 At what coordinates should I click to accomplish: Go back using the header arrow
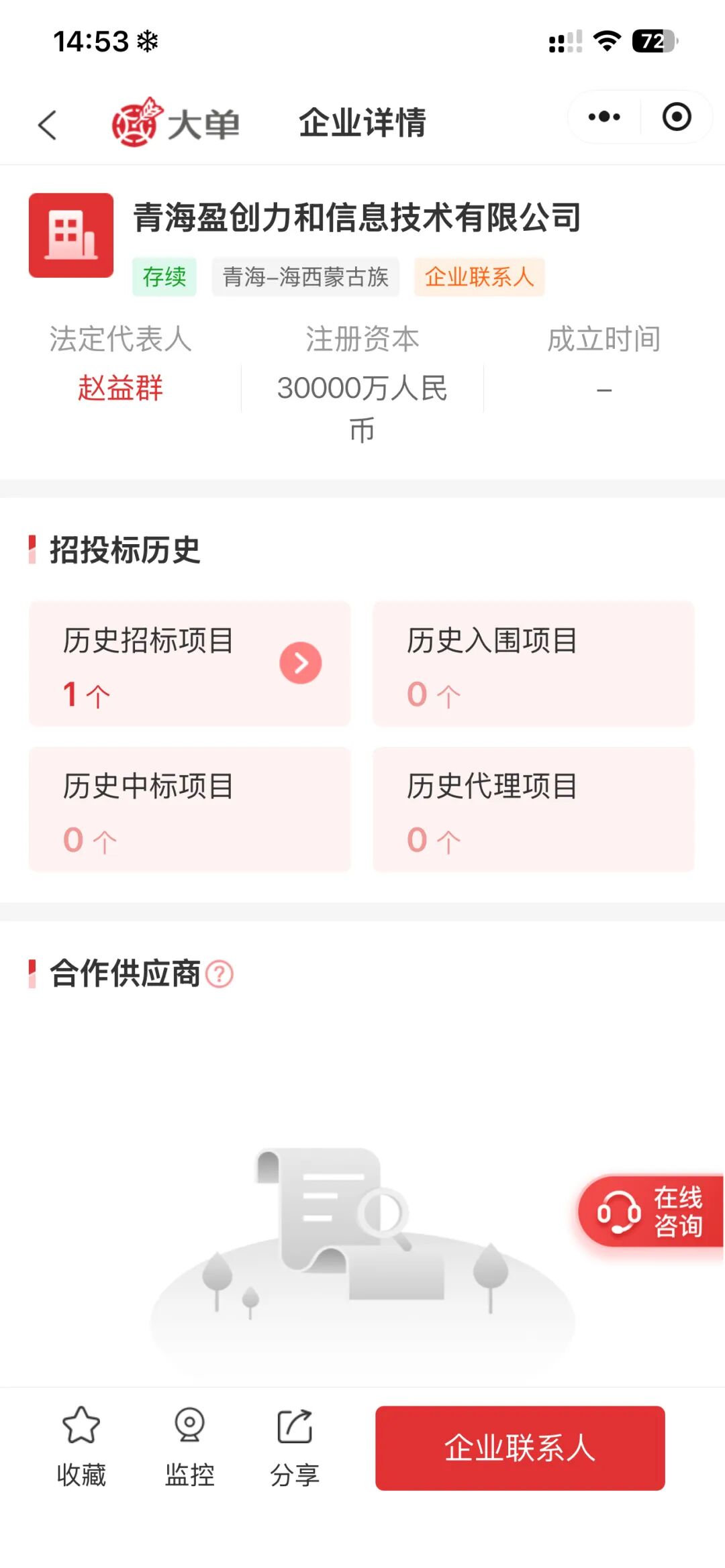[x=47, y=125]
